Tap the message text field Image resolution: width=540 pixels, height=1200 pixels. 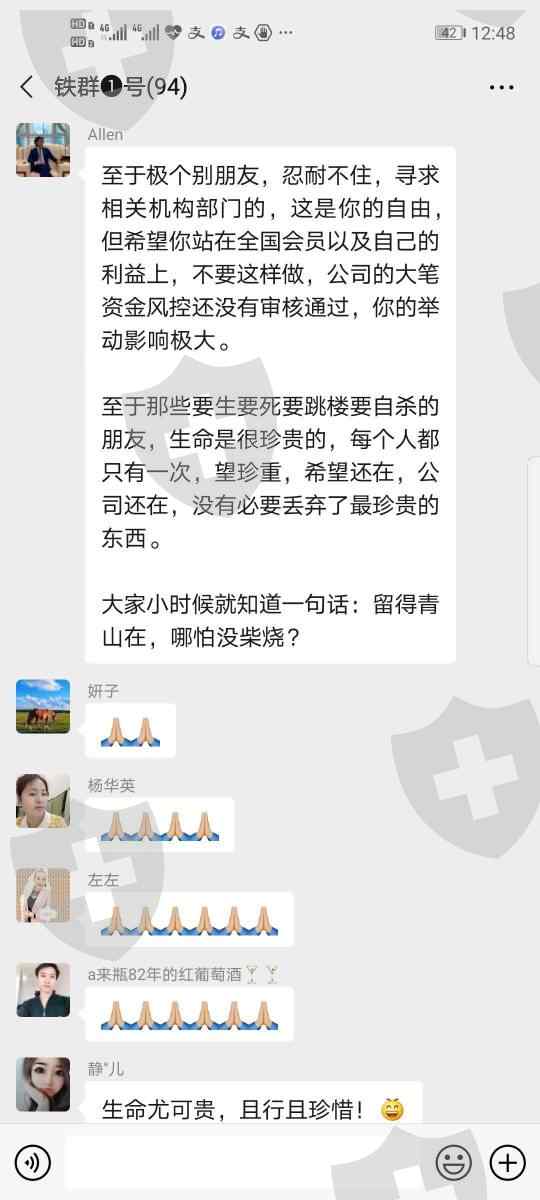click(246, 1162)
